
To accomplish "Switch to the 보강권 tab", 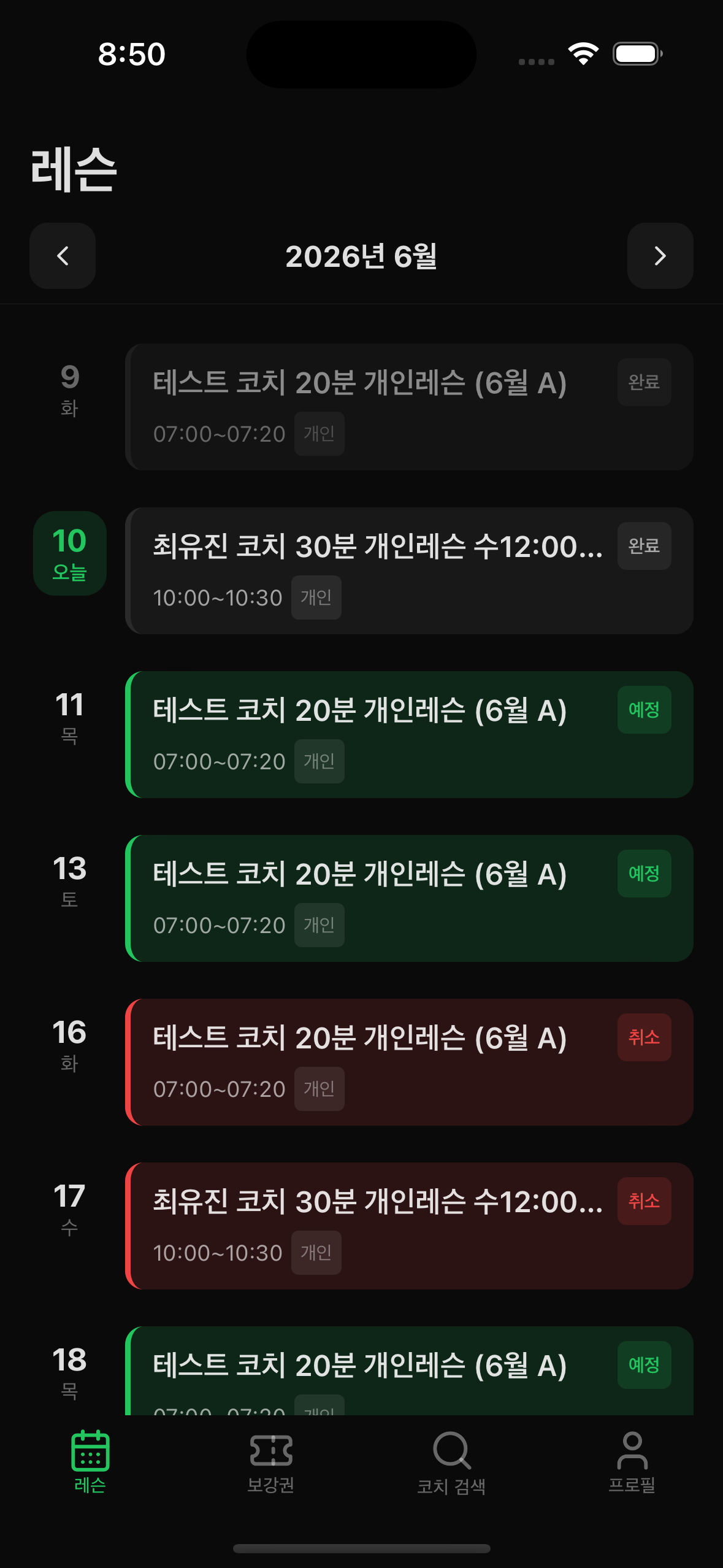I will [x=271, y=1462].
